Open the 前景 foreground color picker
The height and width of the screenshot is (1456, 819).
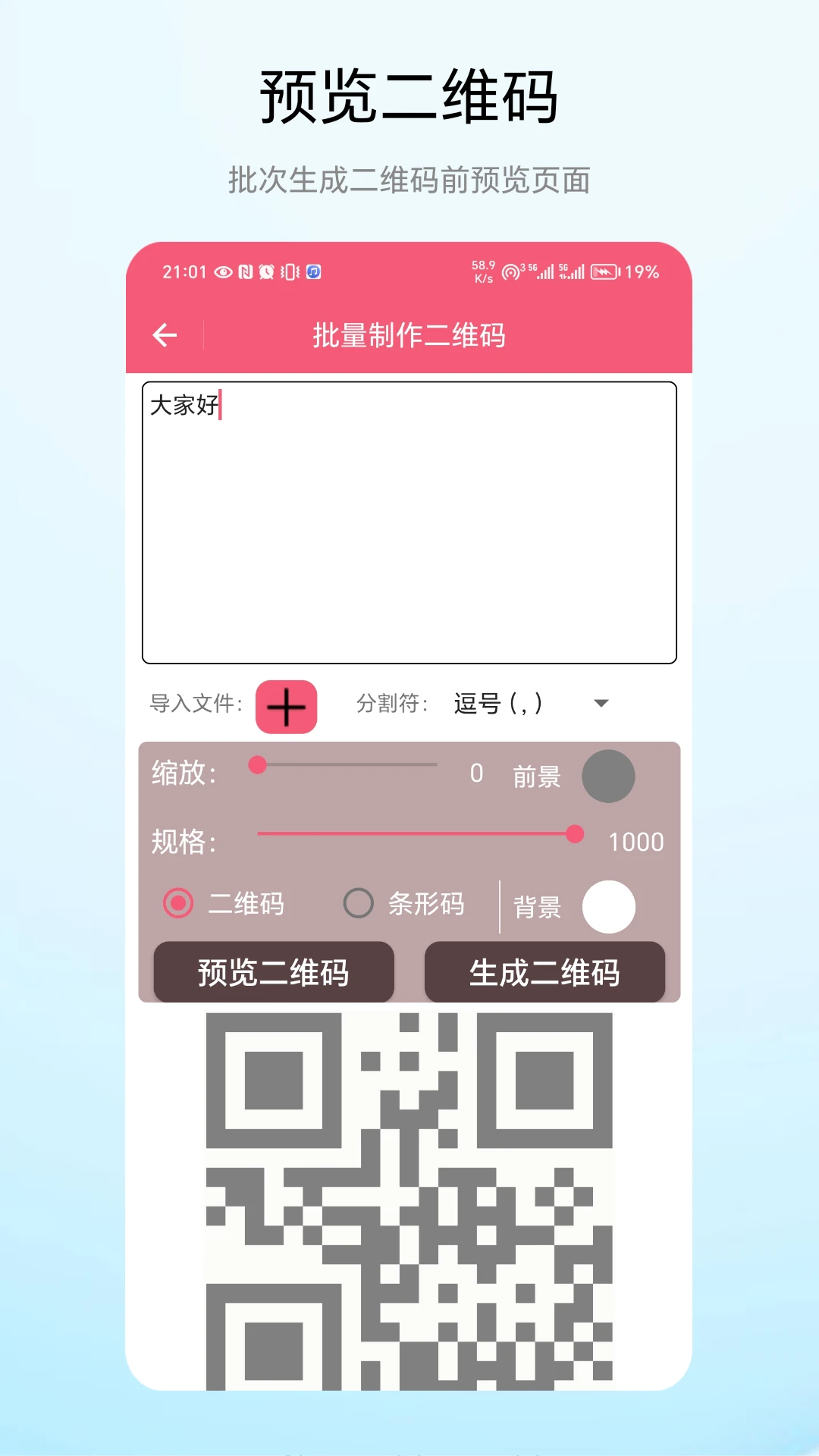click(610, 776)
